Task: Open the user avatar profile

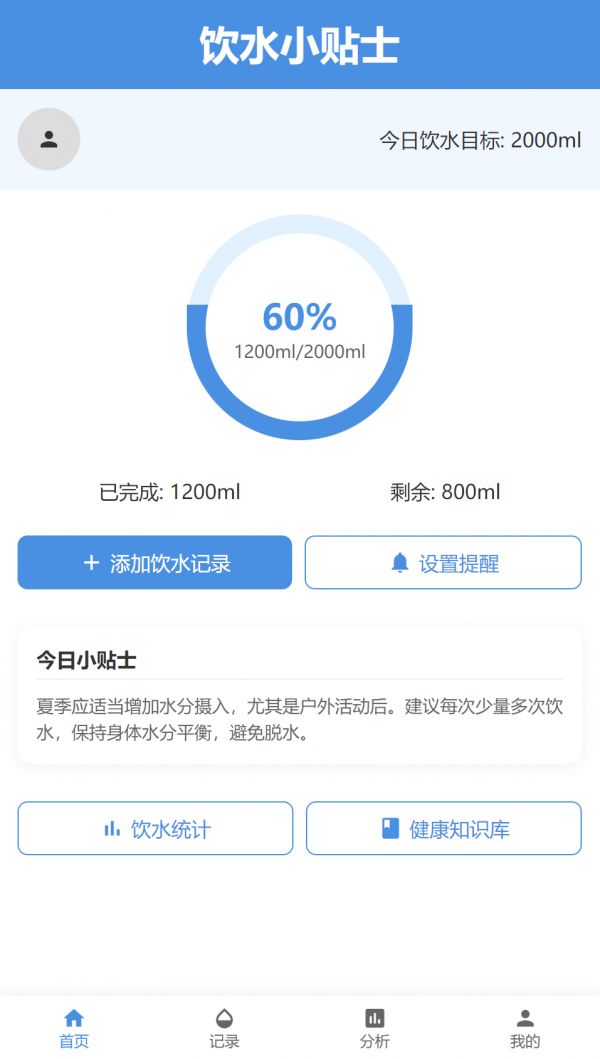Action: [49, 139]
